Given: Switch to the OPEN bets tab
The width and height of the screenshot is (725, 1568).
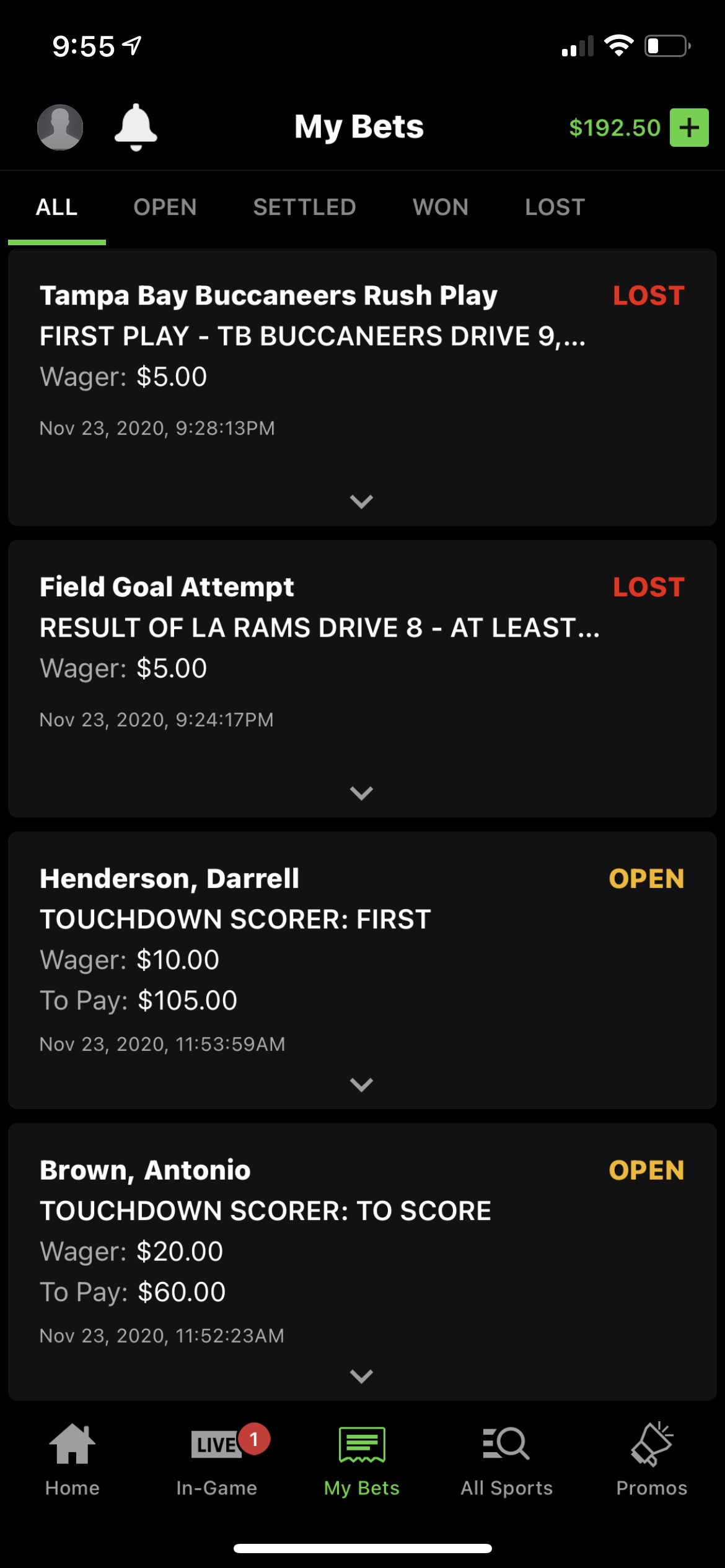Looking at the screenshot, I should (x=165, y=207).
